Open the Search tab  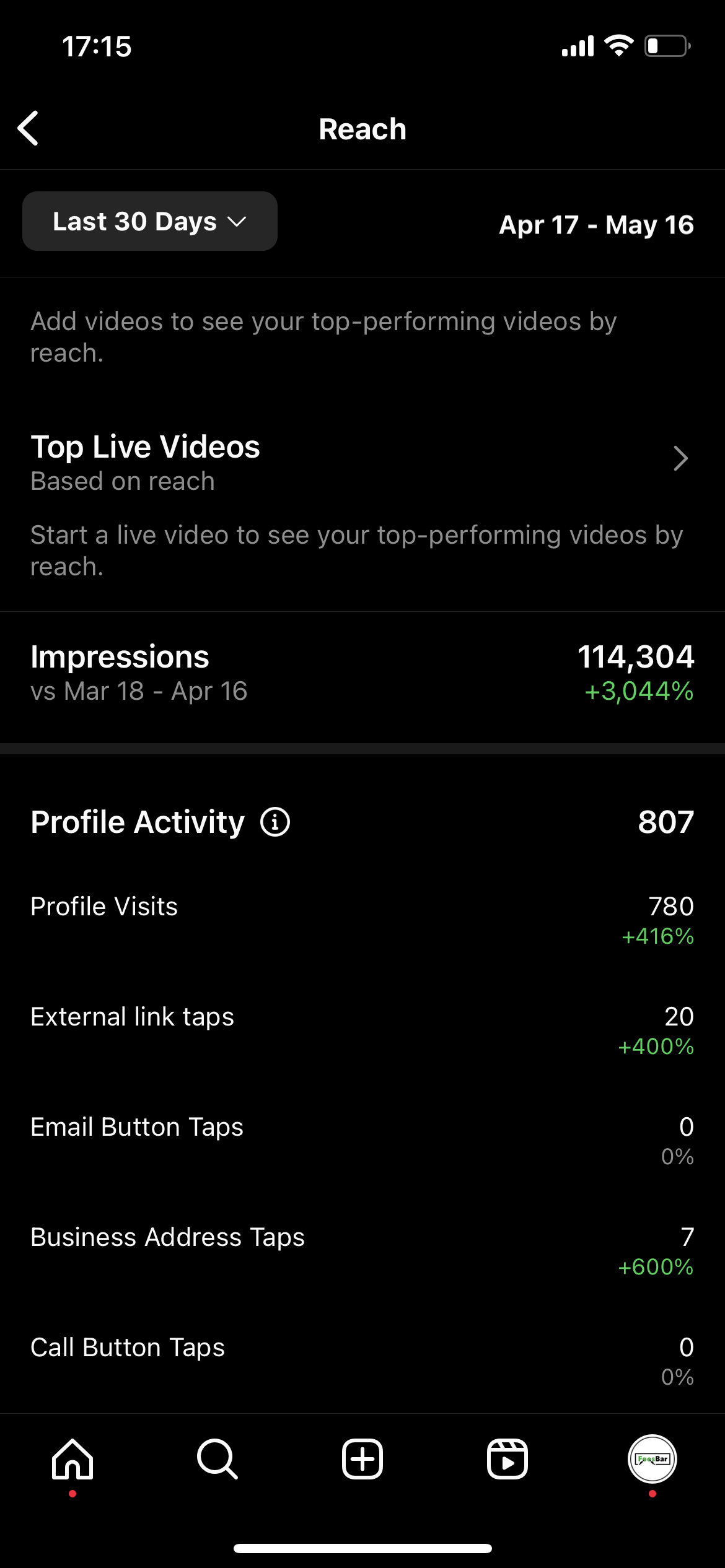coord(217,1459)
